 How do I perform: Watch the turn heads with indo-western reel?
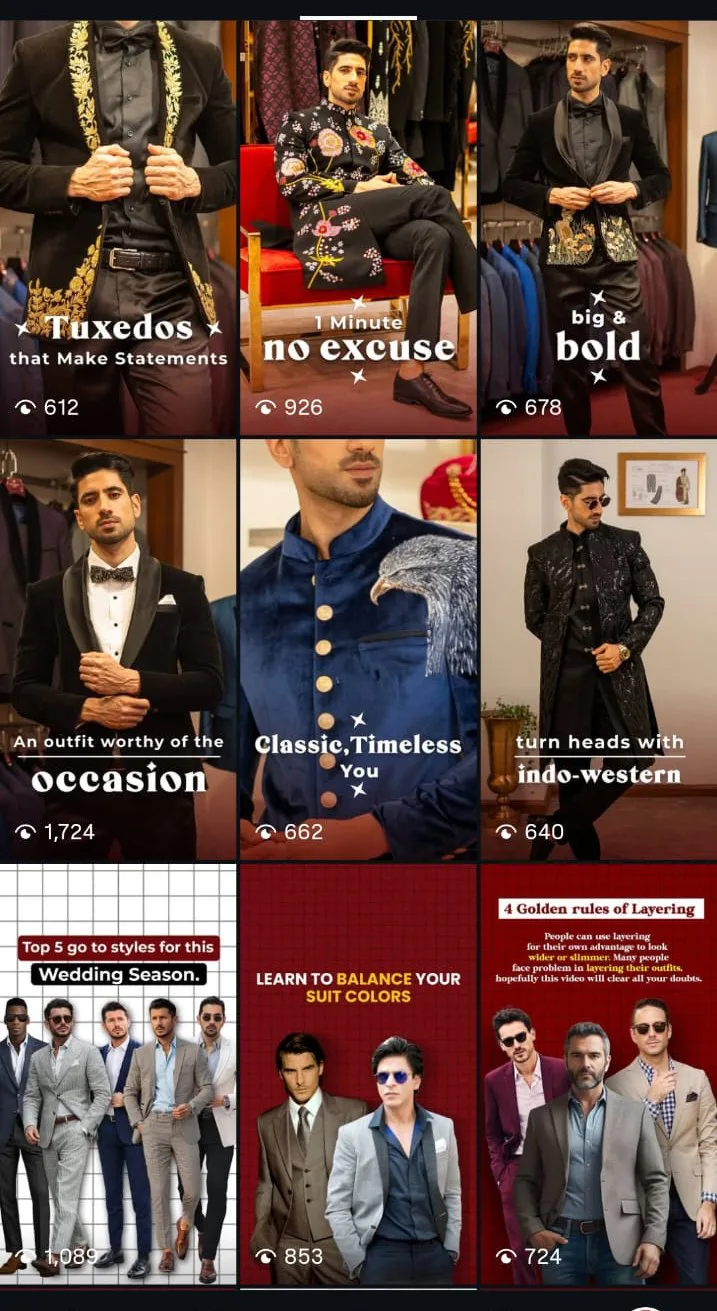pos(599,650)
